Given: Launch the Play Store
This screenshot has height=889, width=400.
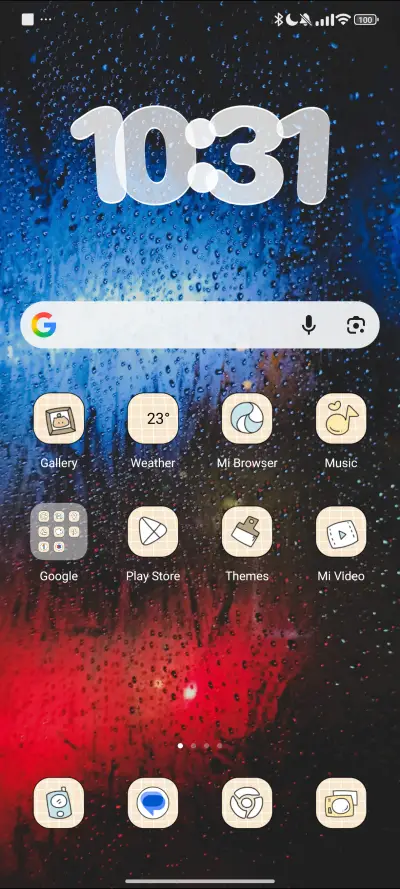Looking at the screenshot, I should tap(153, 532).
